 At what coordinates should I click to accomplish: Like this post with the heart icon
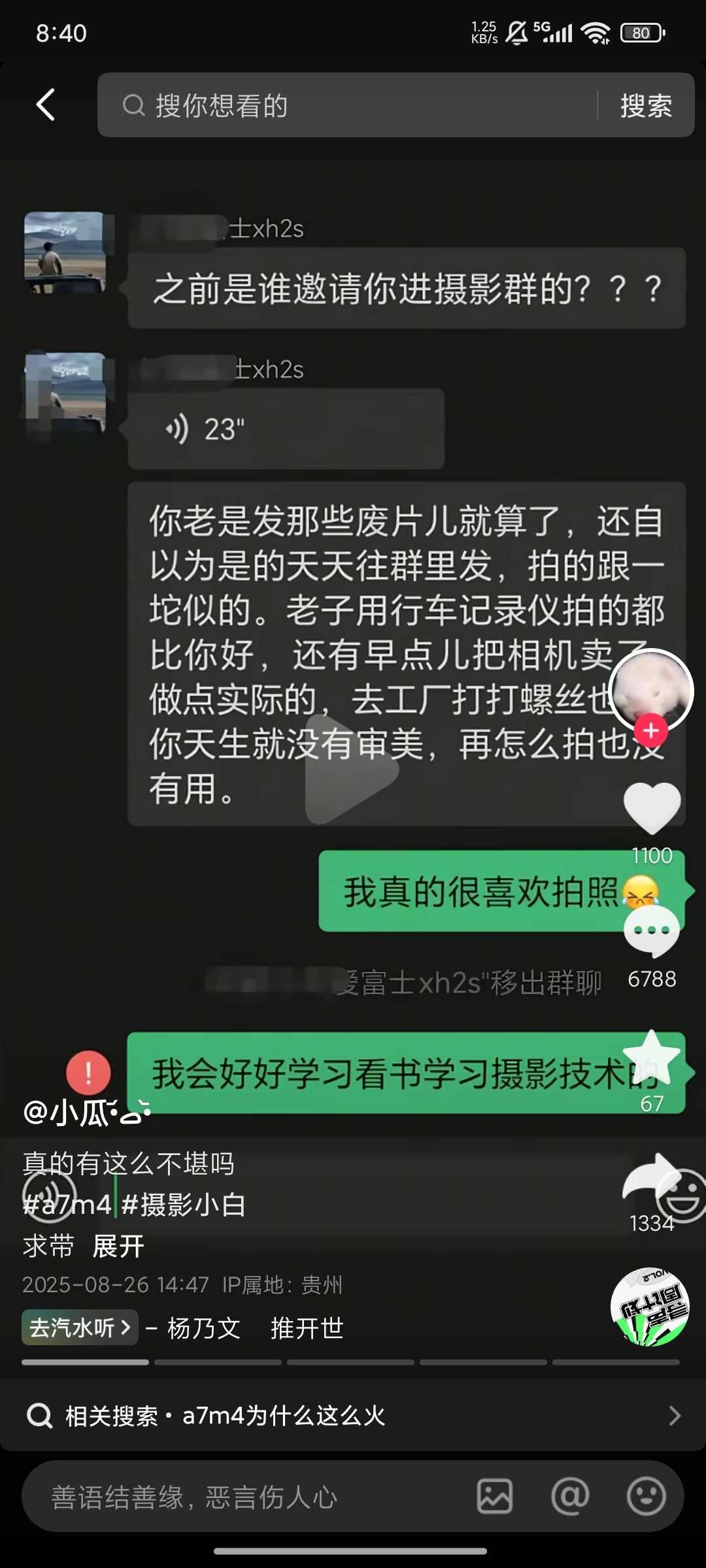[652, 808]
